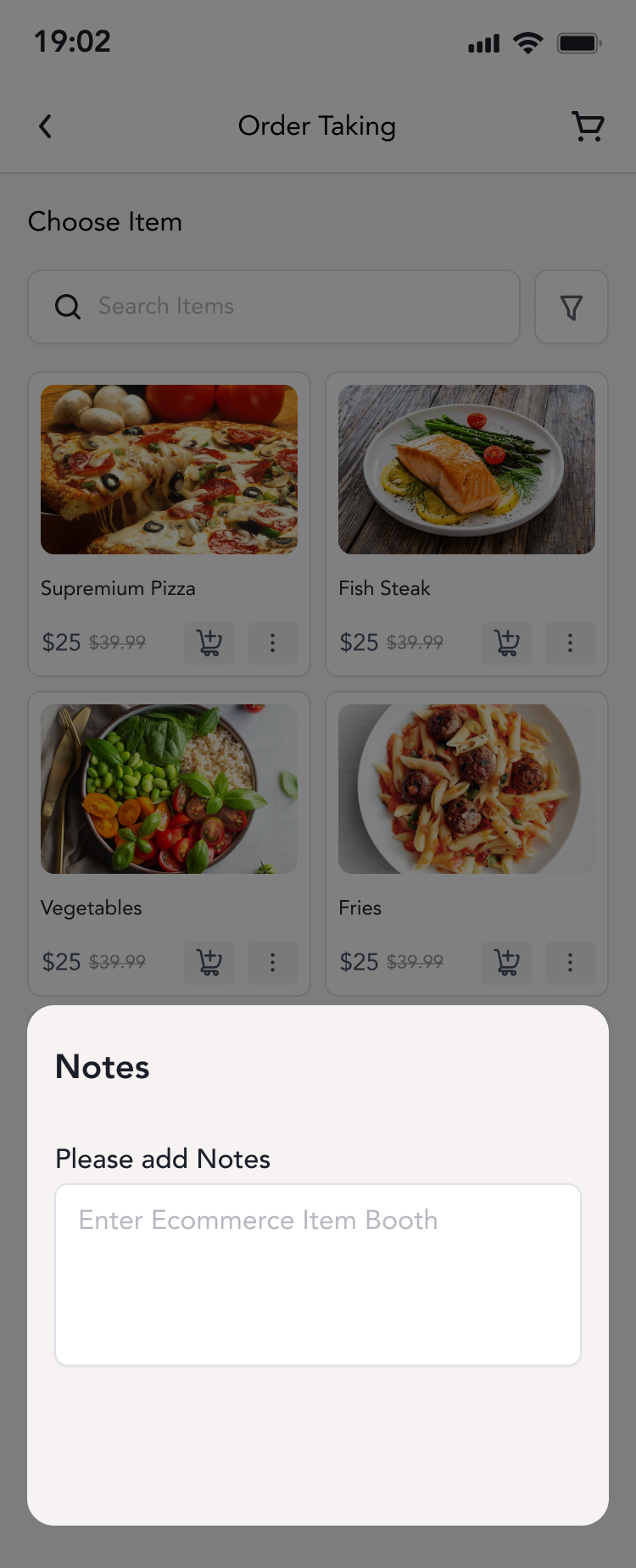Open more options for Vegetables
The width and height of the screenshot is (636, 1568).
(x=272, y=962)
